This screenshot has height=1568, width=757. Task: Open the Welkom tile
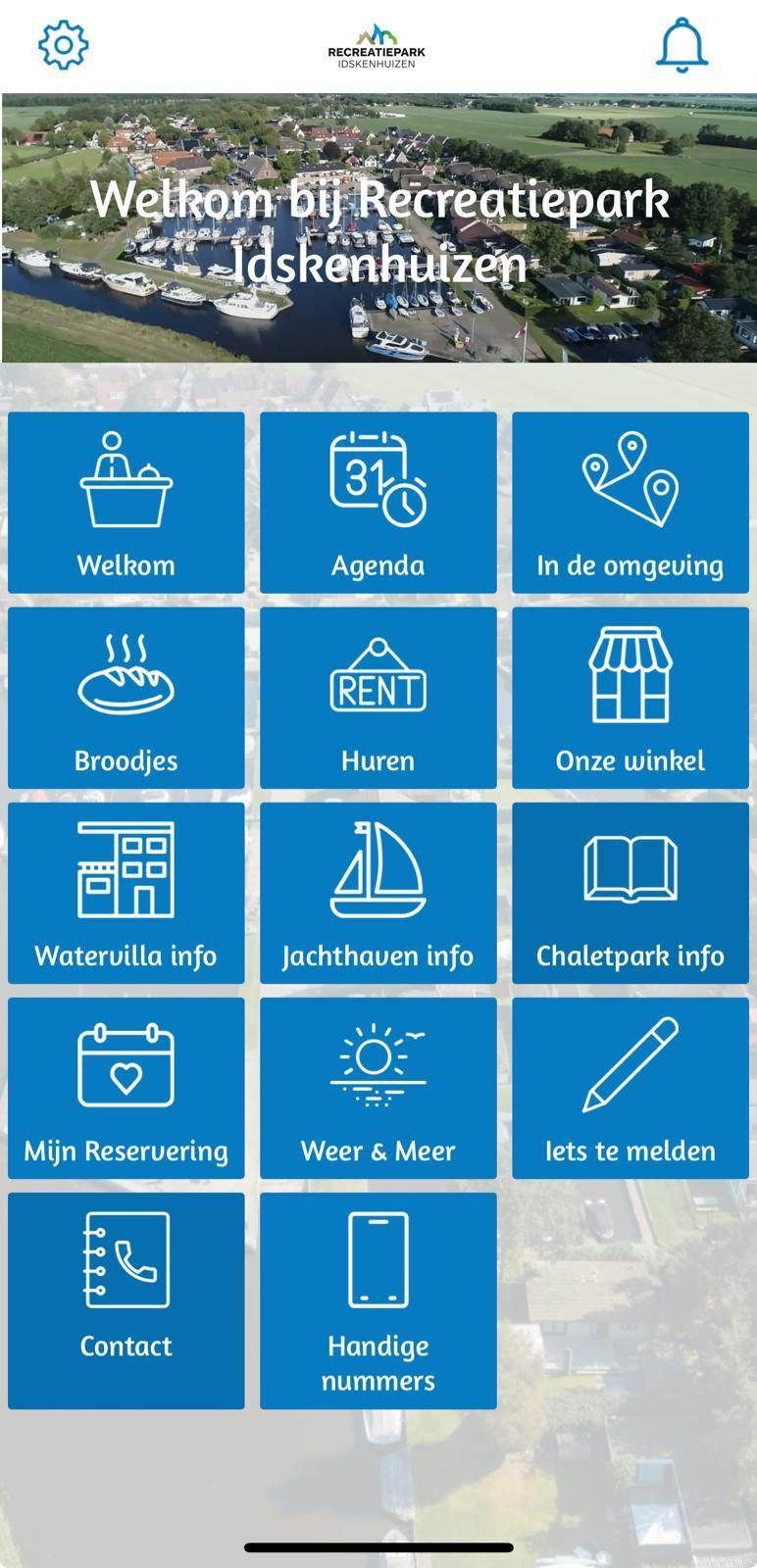pyautogui.click(x=126, y=502)
